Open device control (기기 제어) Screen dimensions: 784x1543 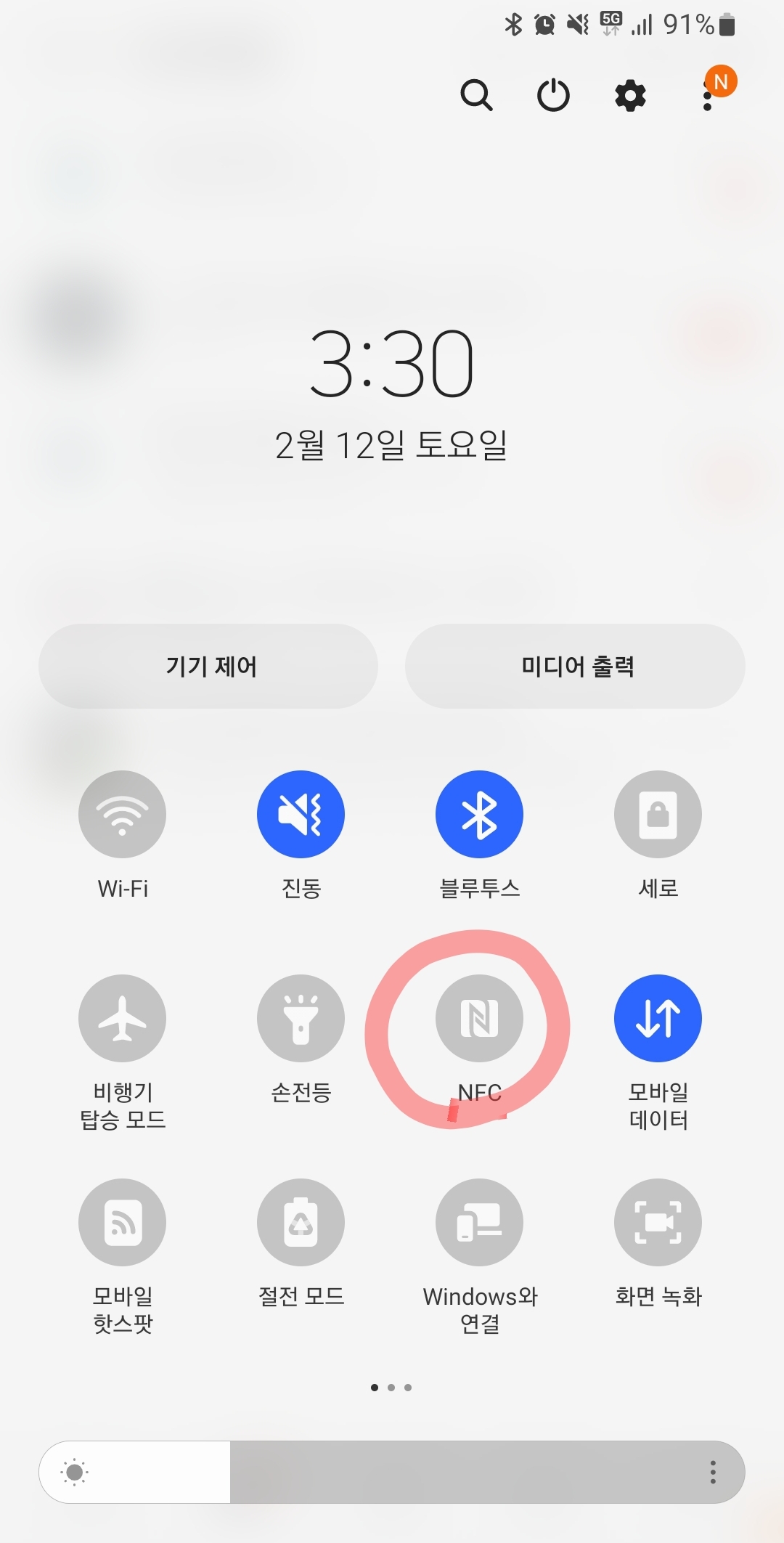[x=210, y=665]
